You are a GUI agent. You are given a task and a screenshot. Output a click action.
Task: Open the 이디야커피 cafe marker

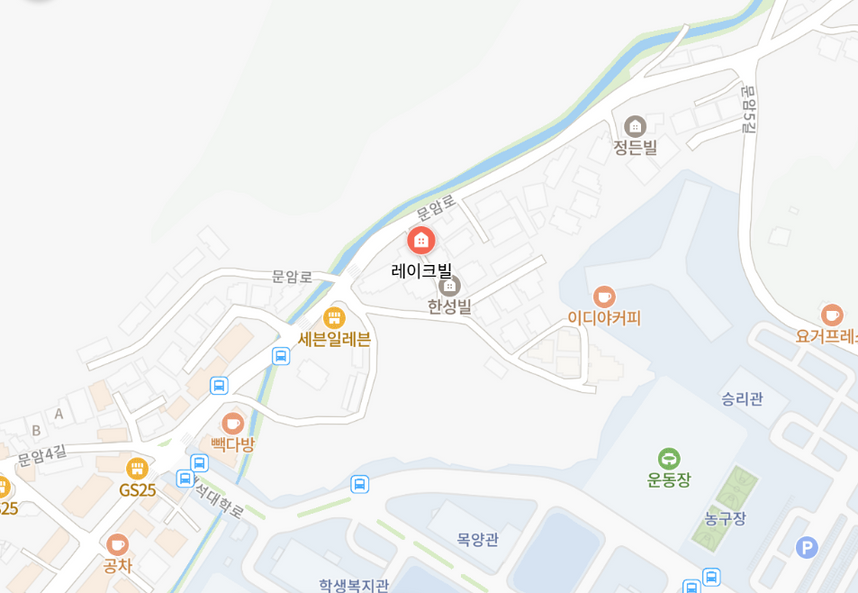pos(603,297)
